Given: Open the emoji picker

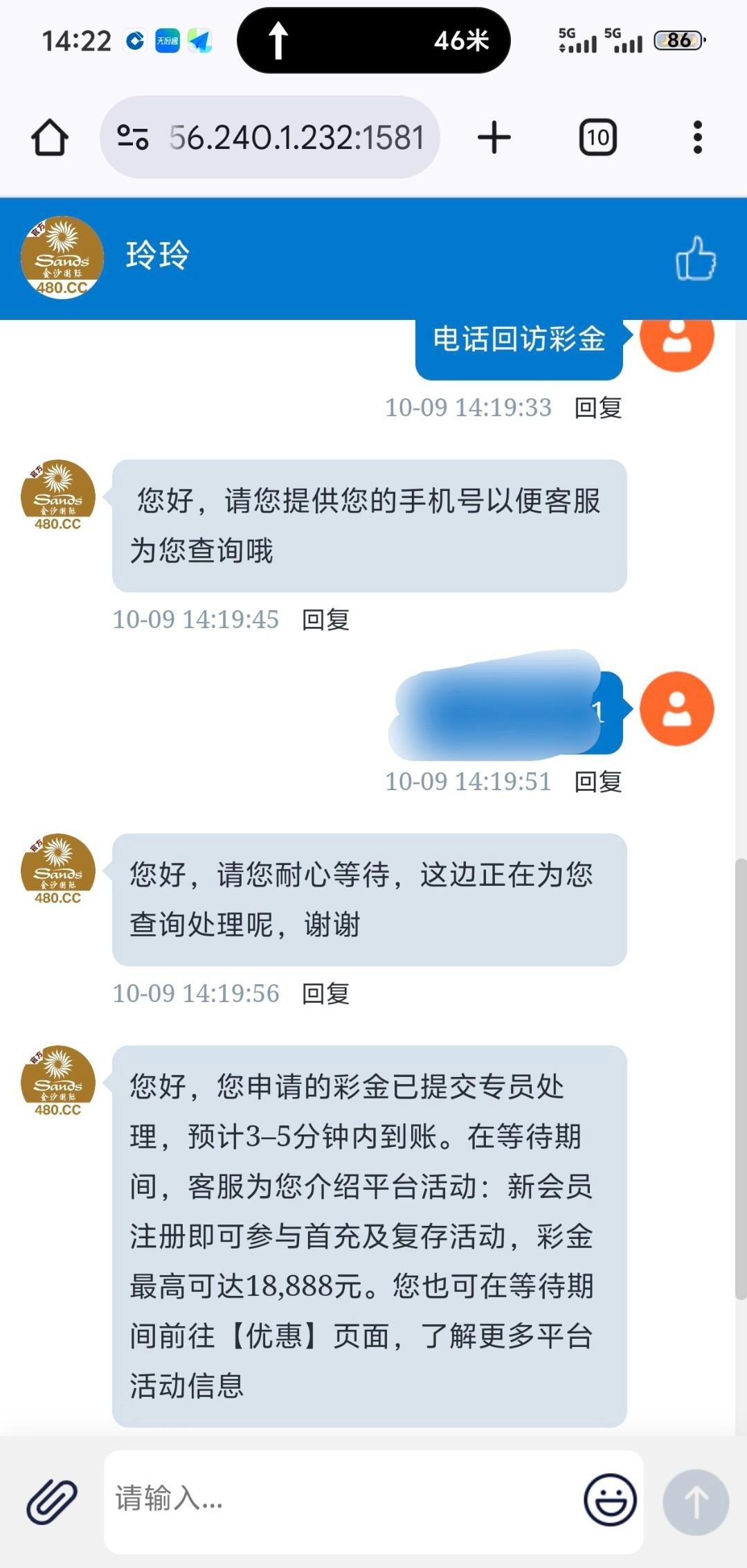Looking at the screenshot, I should click(610, 1499).
